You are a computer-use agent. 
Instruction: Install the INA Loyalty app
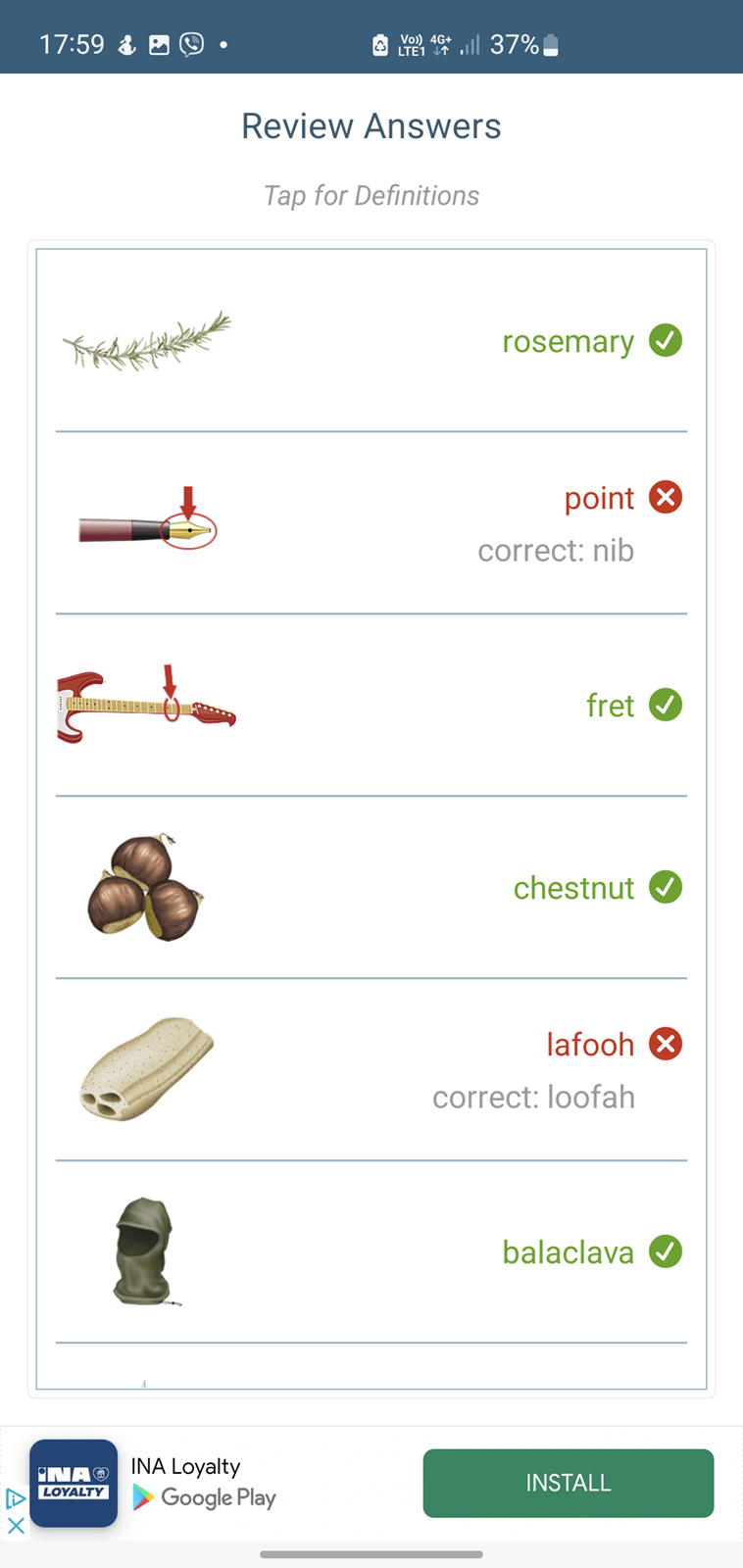click(569, 1483)
